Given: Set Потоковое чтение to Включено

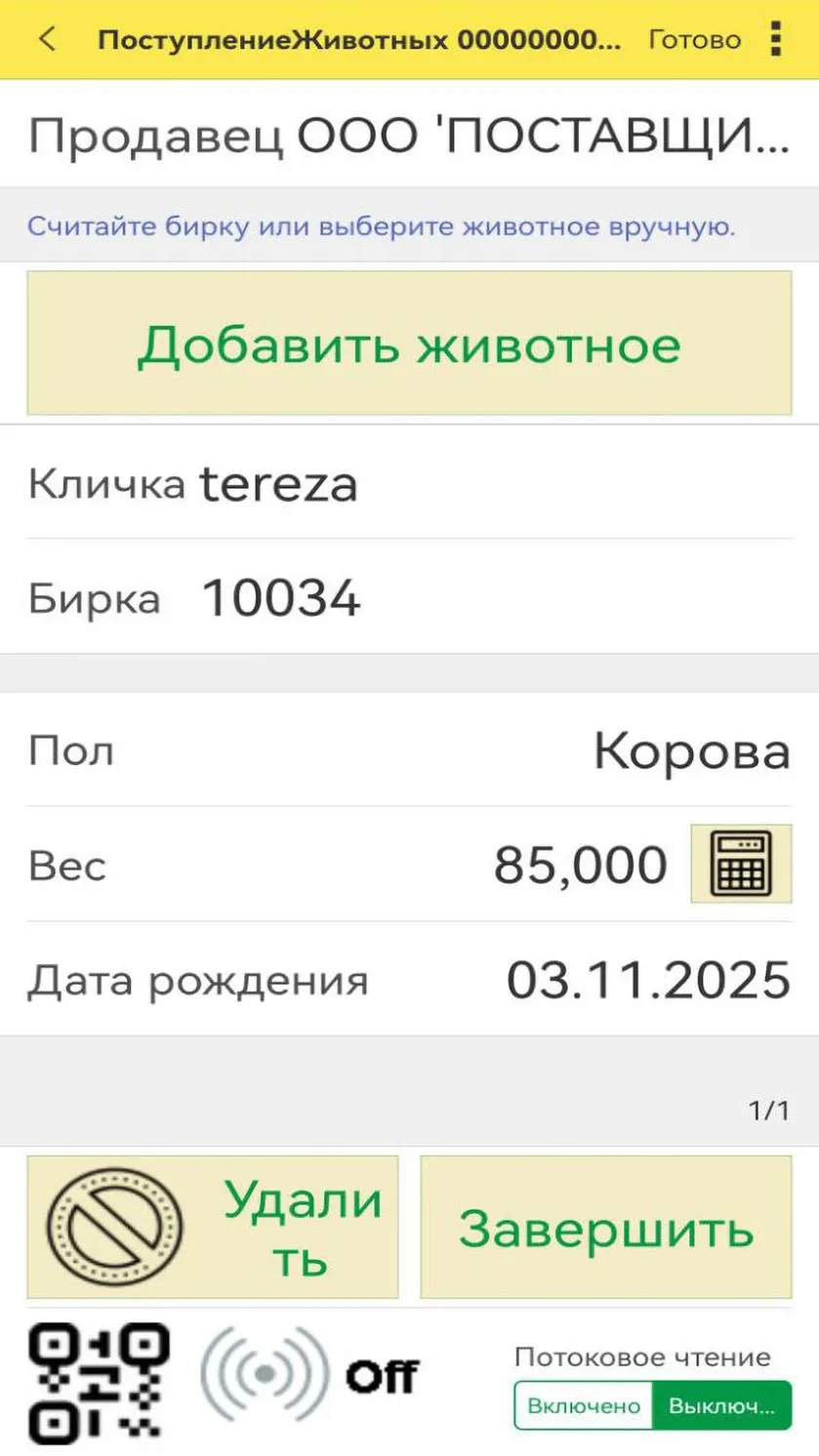Looking at the screenshot, I should (x=584, y=1406).
